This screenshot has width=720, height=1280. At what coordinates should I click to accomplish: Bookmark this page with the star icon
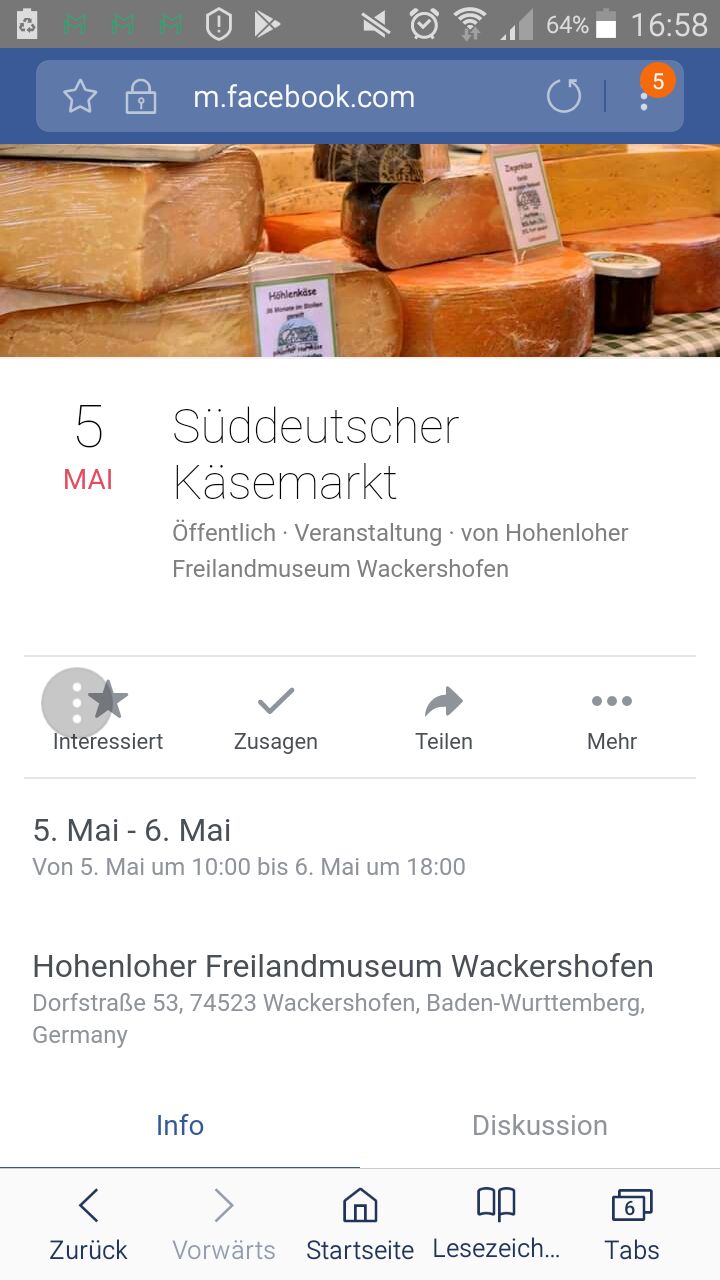coord(80,97)
